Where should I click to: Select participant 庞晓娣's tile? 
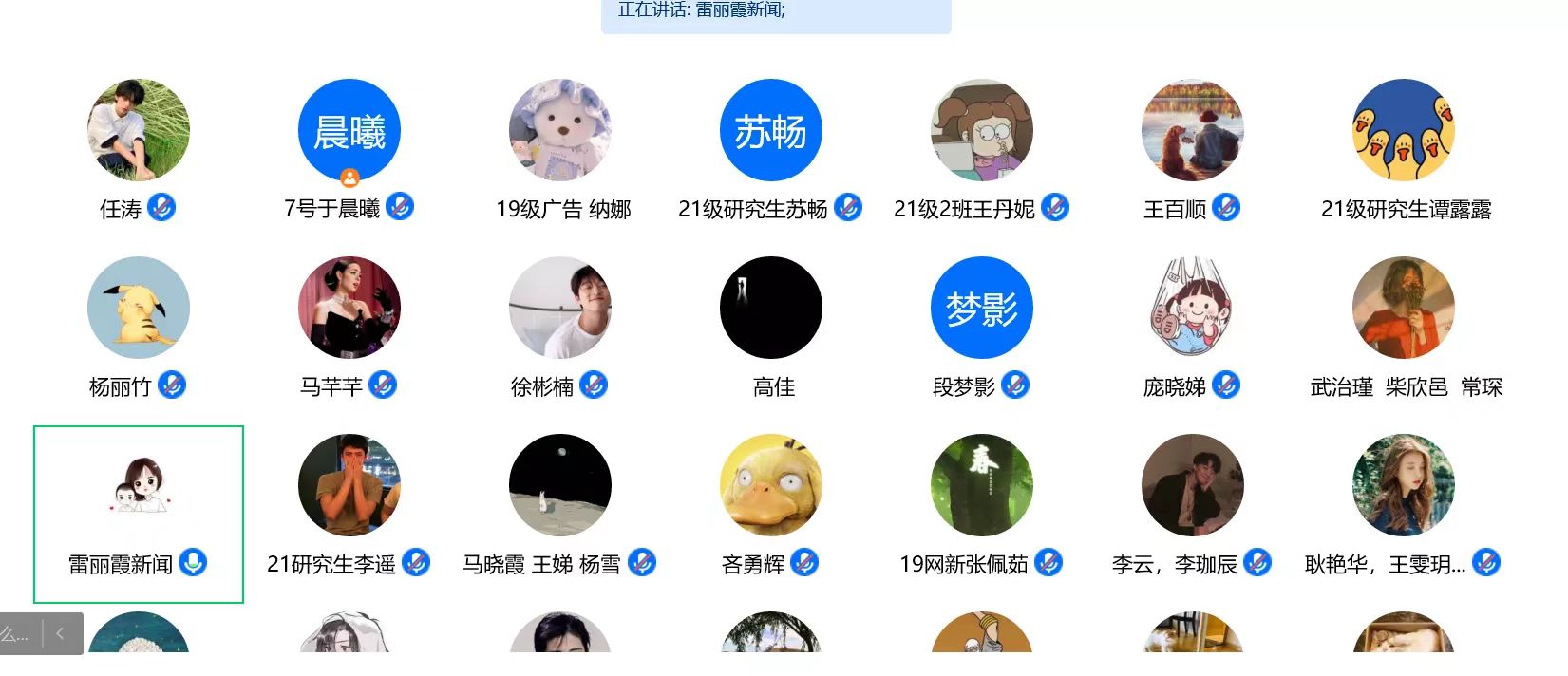point(1193,308)
